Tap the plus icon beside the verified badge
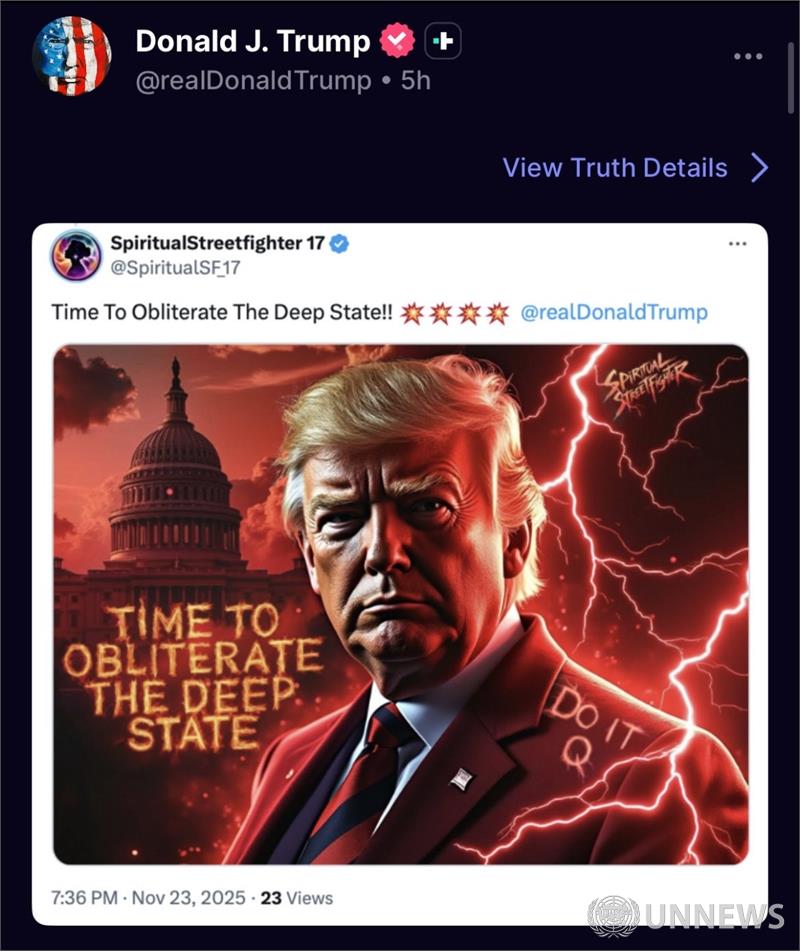Image resolution: width=800 pixels, height=951 pixels. (443, 41)
